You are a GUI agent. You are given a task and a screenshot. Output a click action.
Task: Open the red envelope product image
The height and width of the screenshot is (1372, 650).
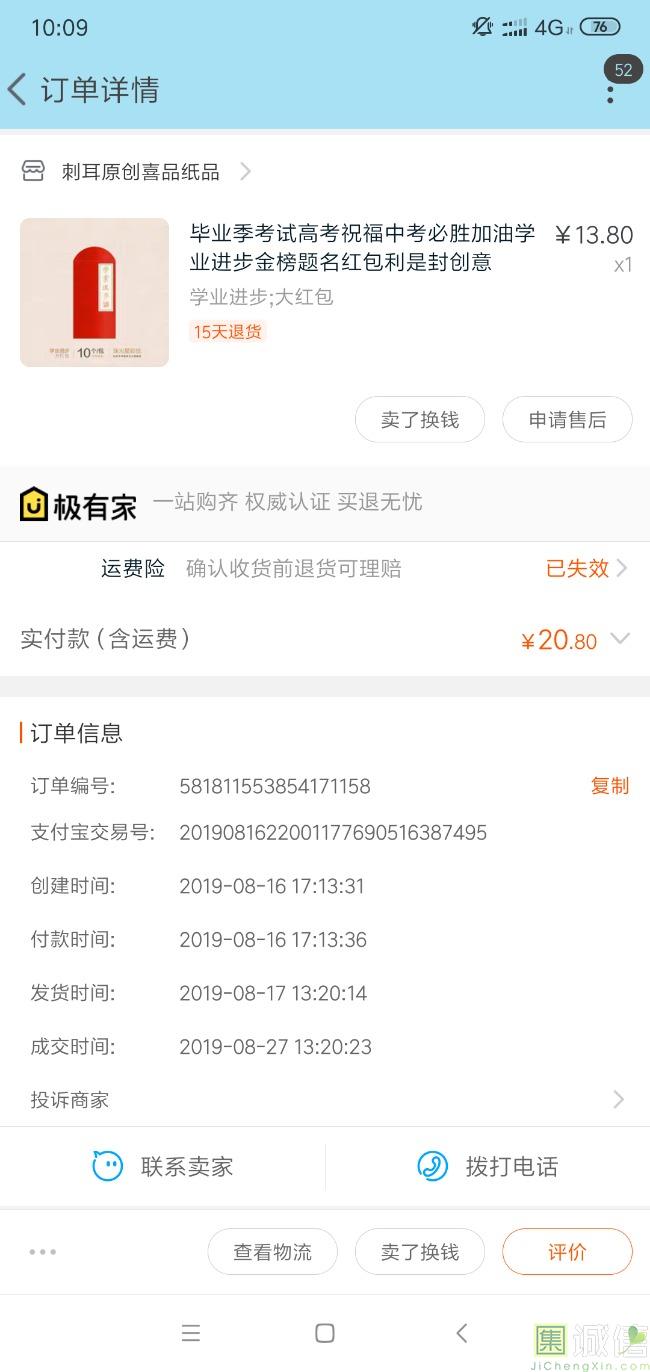95,292
